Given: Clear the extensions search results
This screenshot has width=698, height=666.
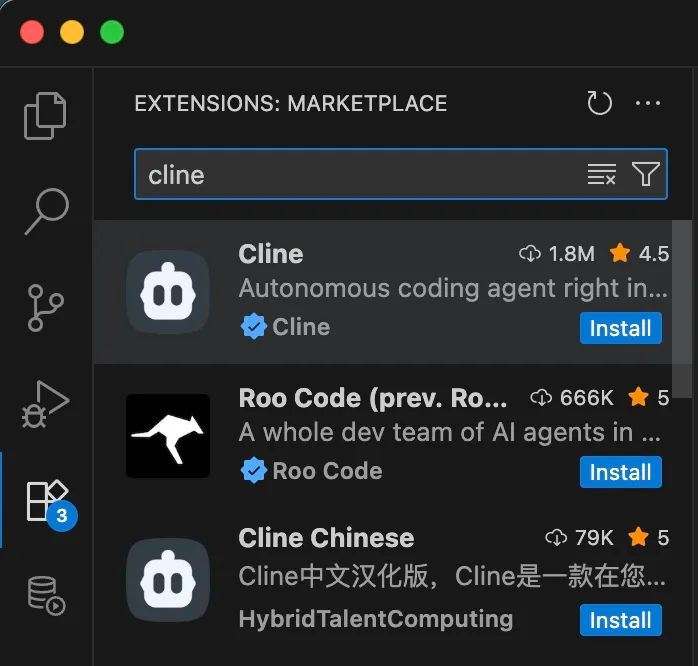Looking at the screenshot, I should (x=601, y=175).
